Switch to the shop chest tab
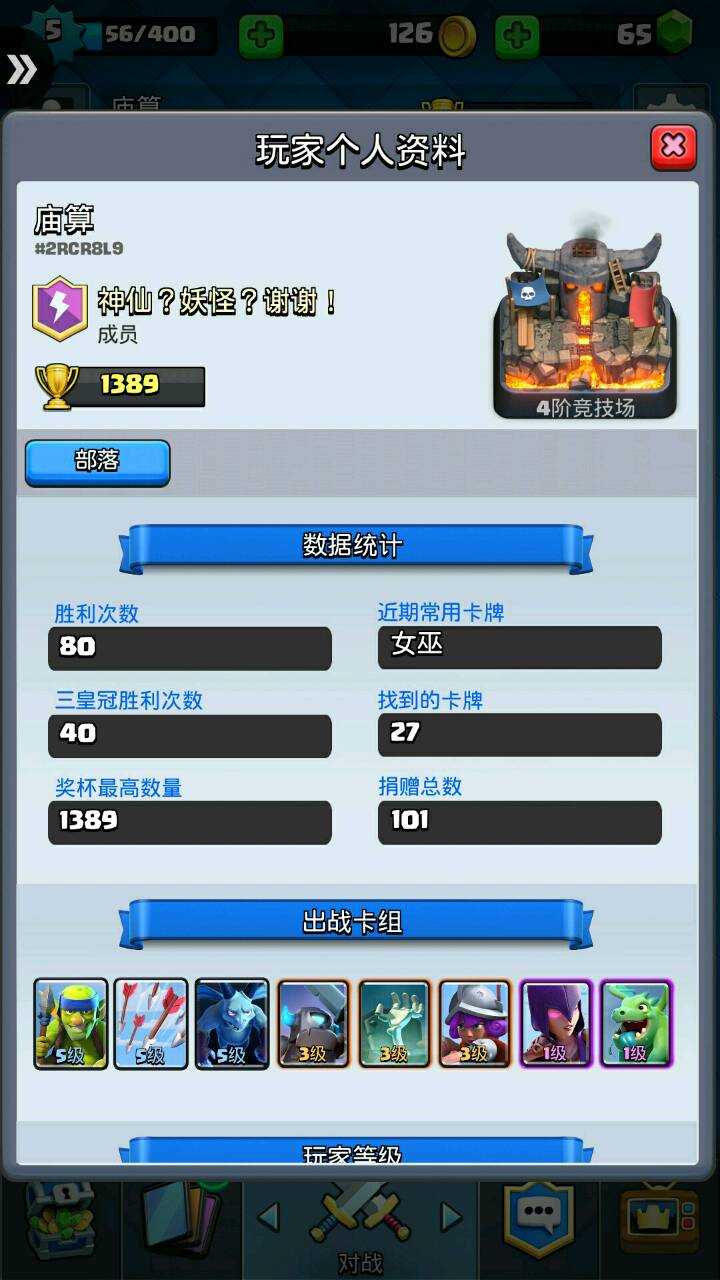 pyautogui.click(x=58, y=1220)
